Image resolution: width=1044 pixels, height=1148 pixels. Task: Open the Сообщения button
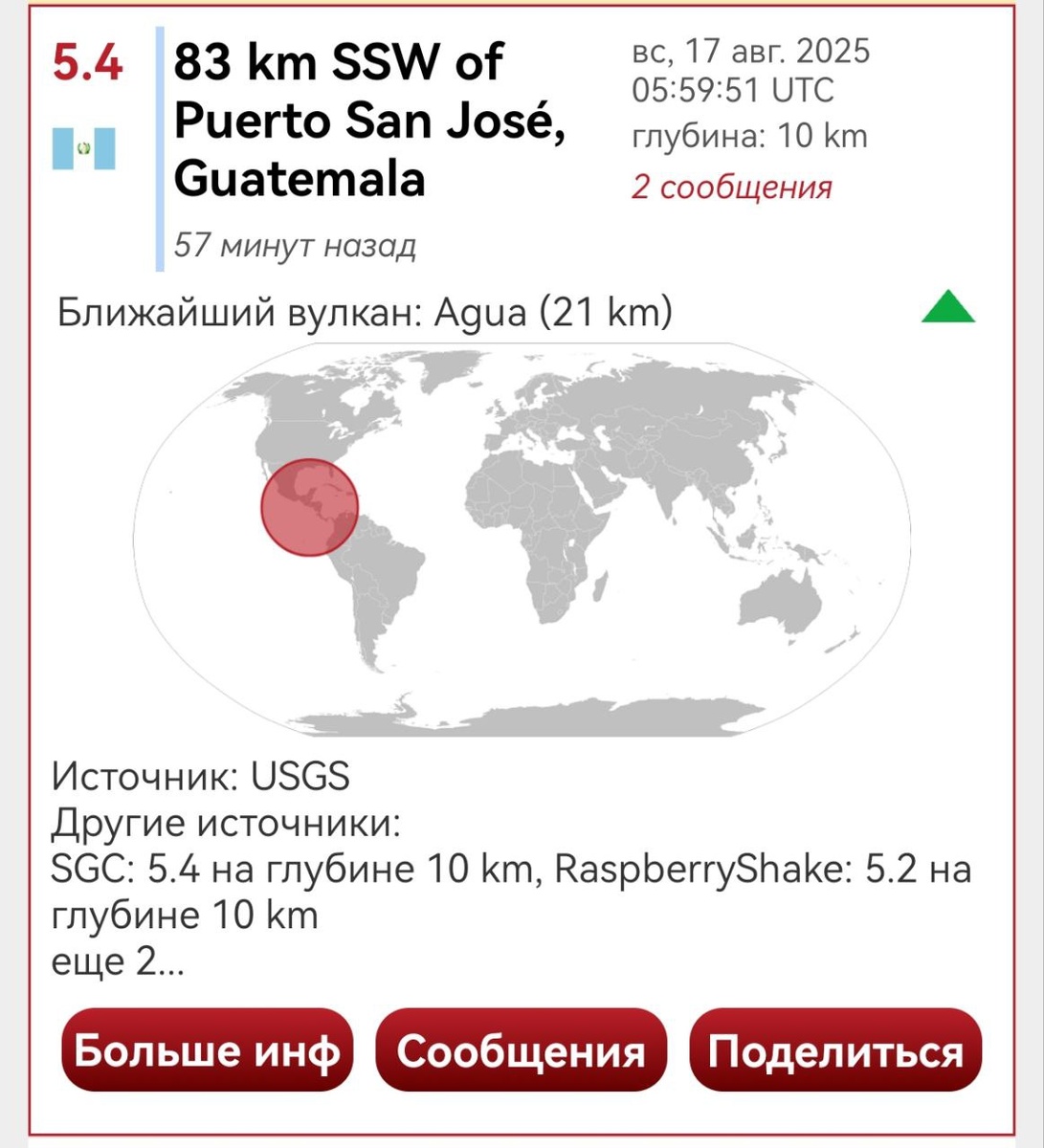click(x=521, y=1050)
